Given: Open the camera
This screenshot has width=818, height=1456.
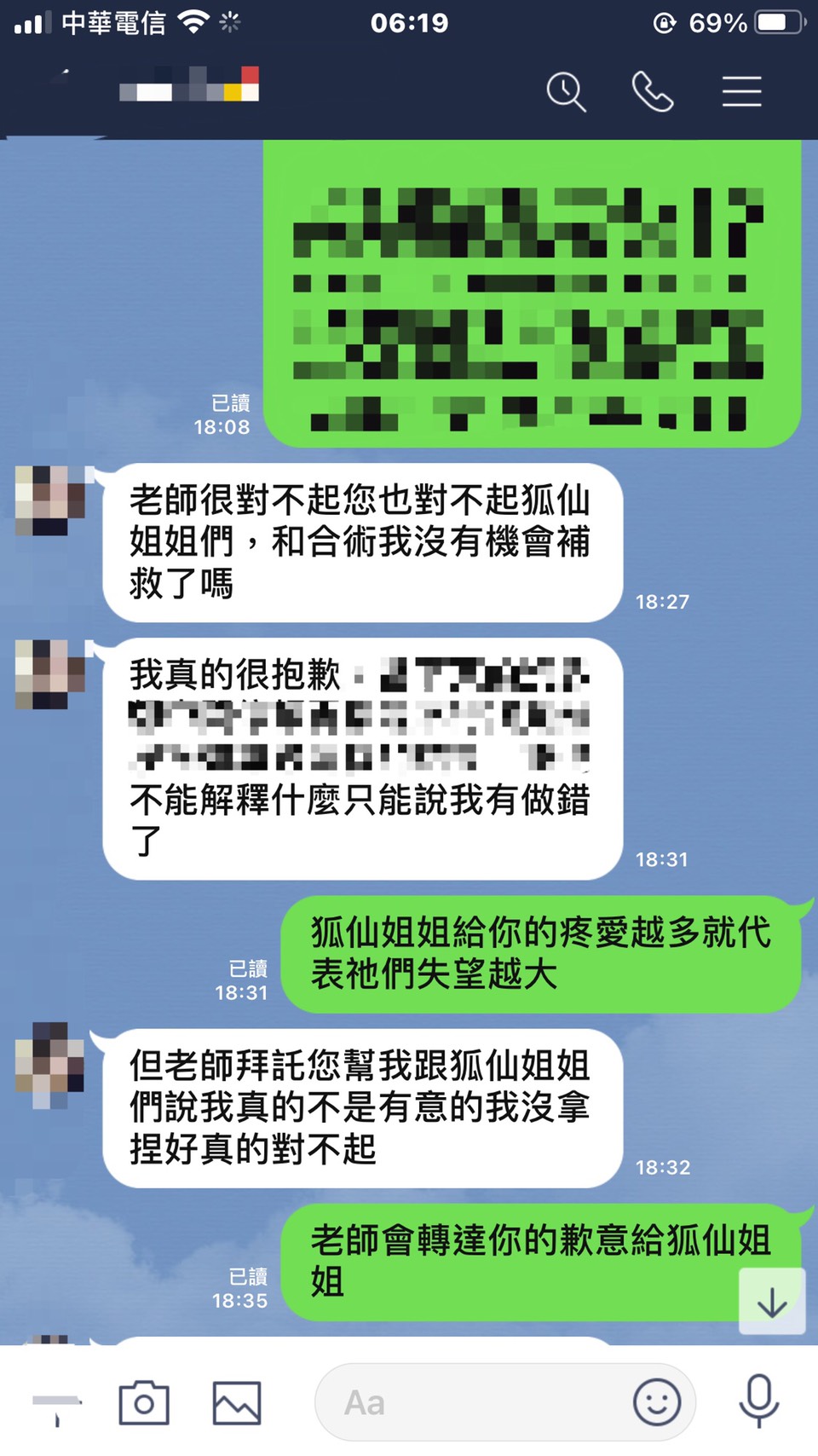Looking at the screenshot, I should pos(144,1402).
